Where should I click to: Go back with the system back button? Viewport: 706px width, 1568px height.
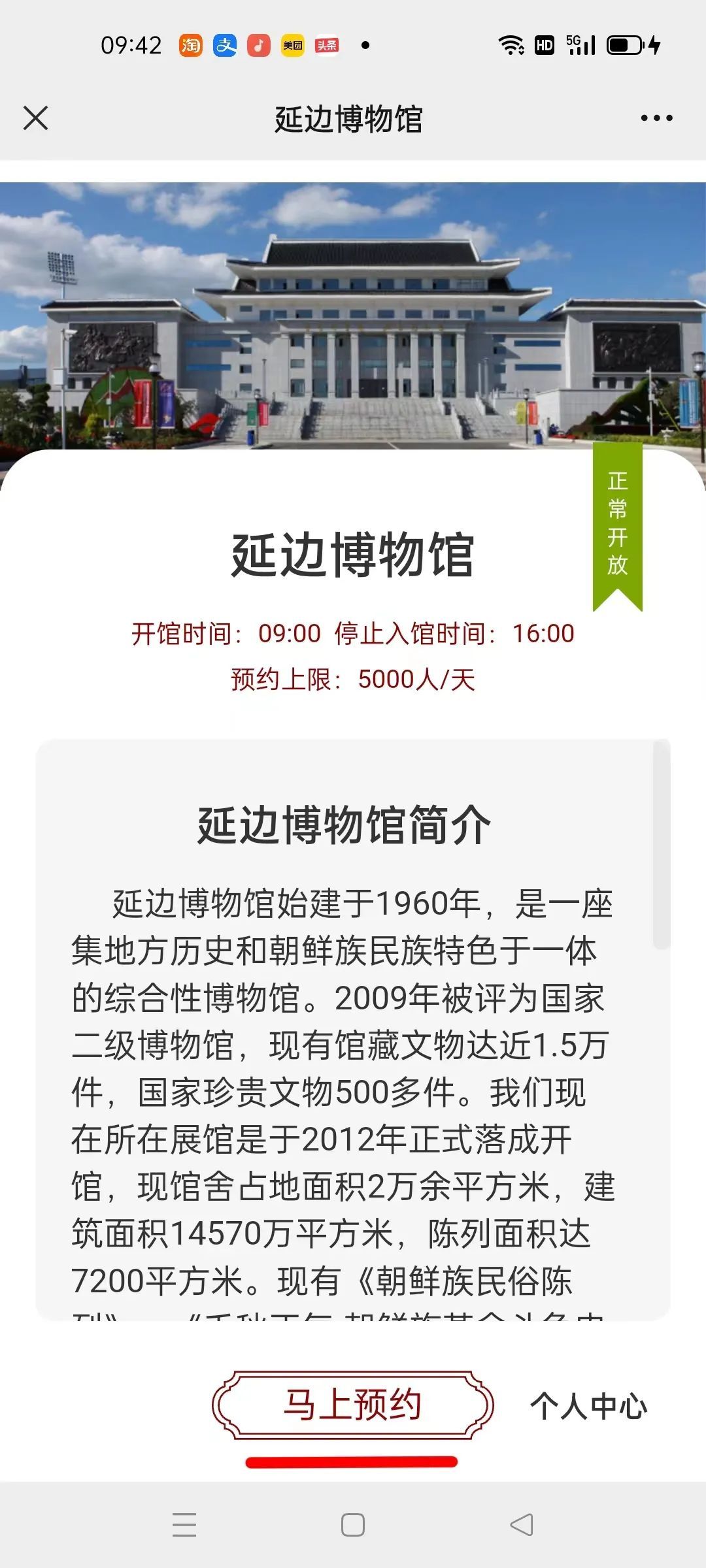pos(521,1525)
